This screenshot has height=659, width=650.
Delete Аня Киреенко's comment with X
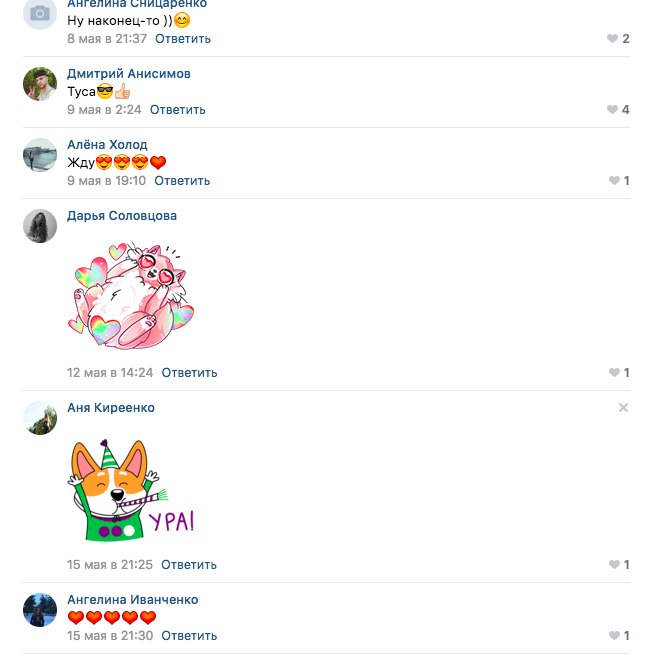point(623,407)
